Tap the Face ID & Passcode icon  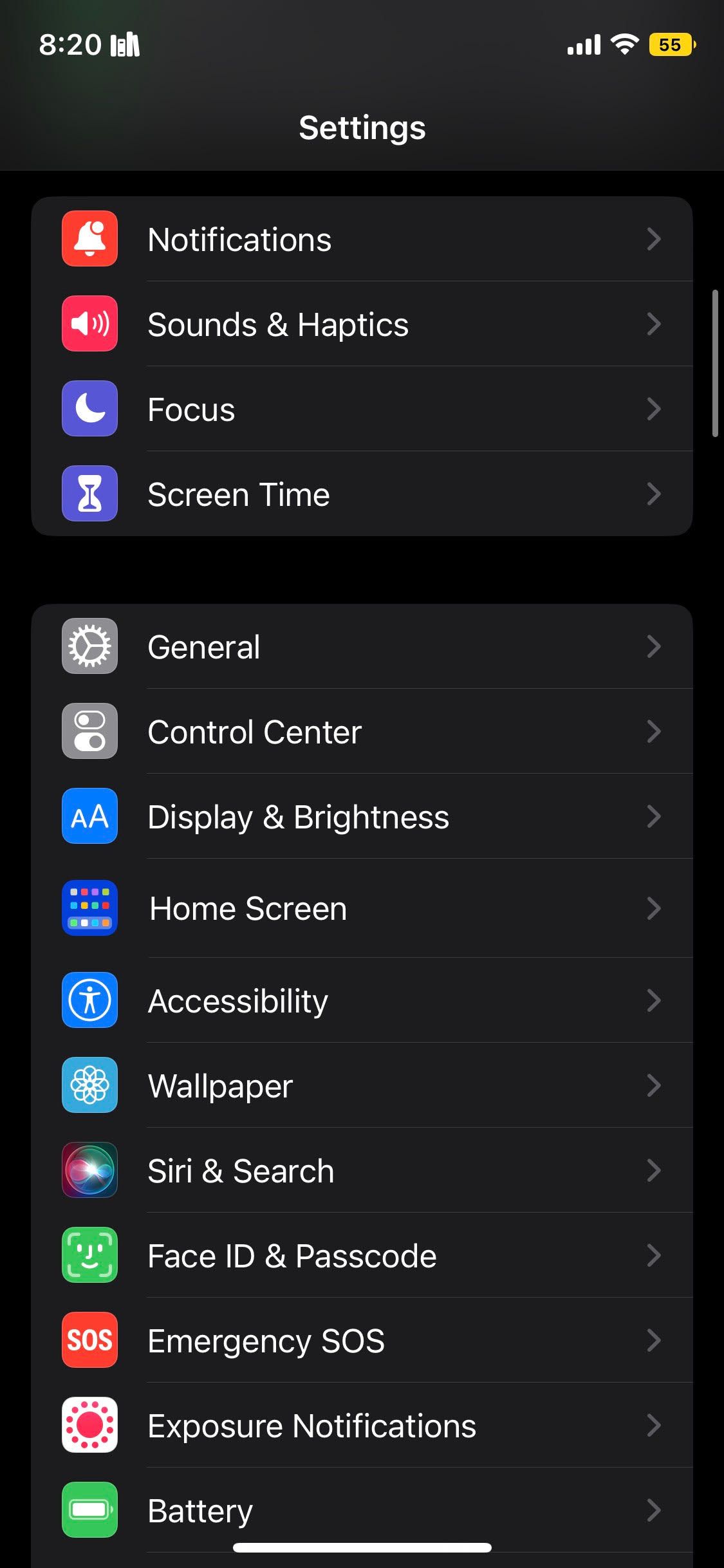[89, 1255]
